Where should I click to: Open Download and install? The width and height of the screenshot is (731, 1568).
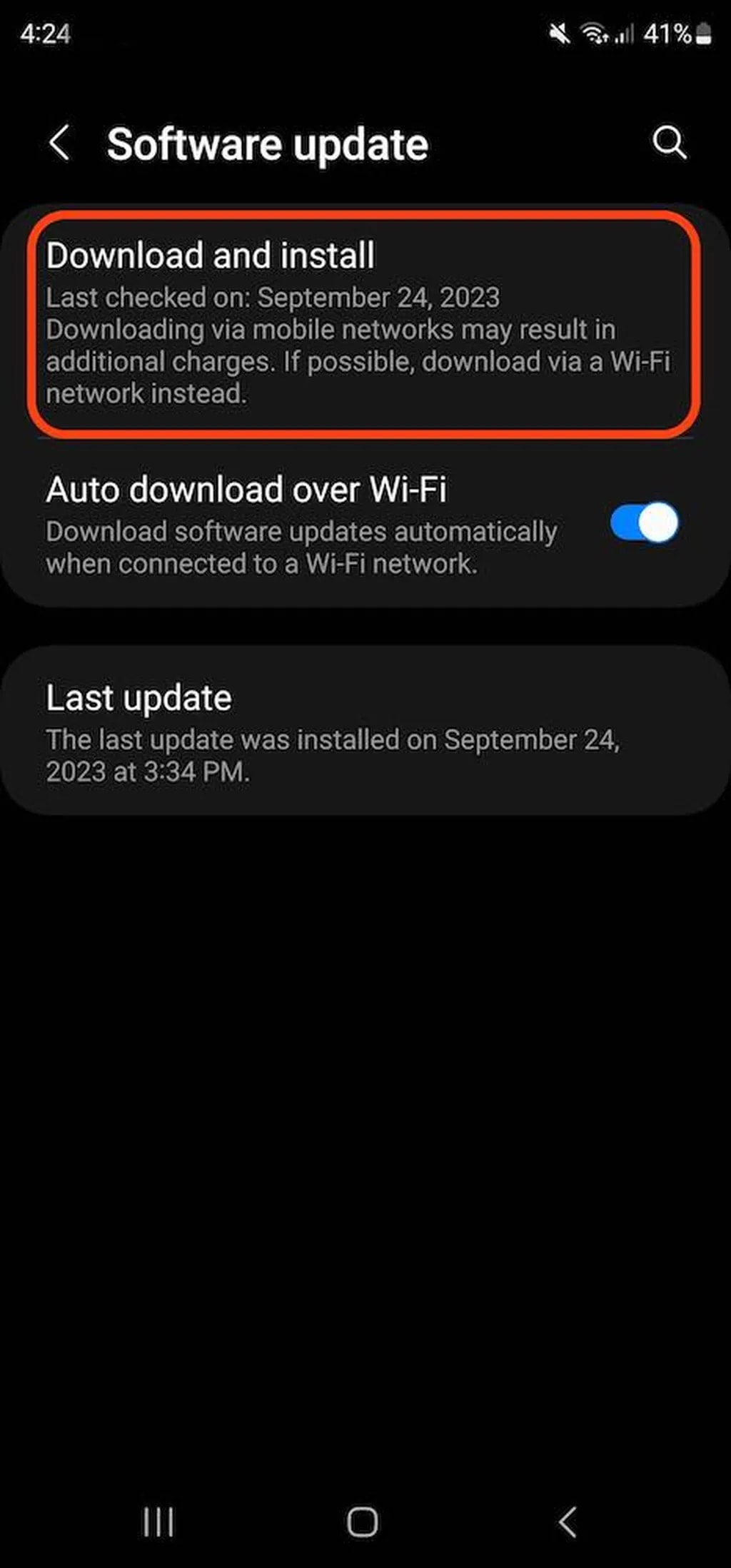coord(363,323)
